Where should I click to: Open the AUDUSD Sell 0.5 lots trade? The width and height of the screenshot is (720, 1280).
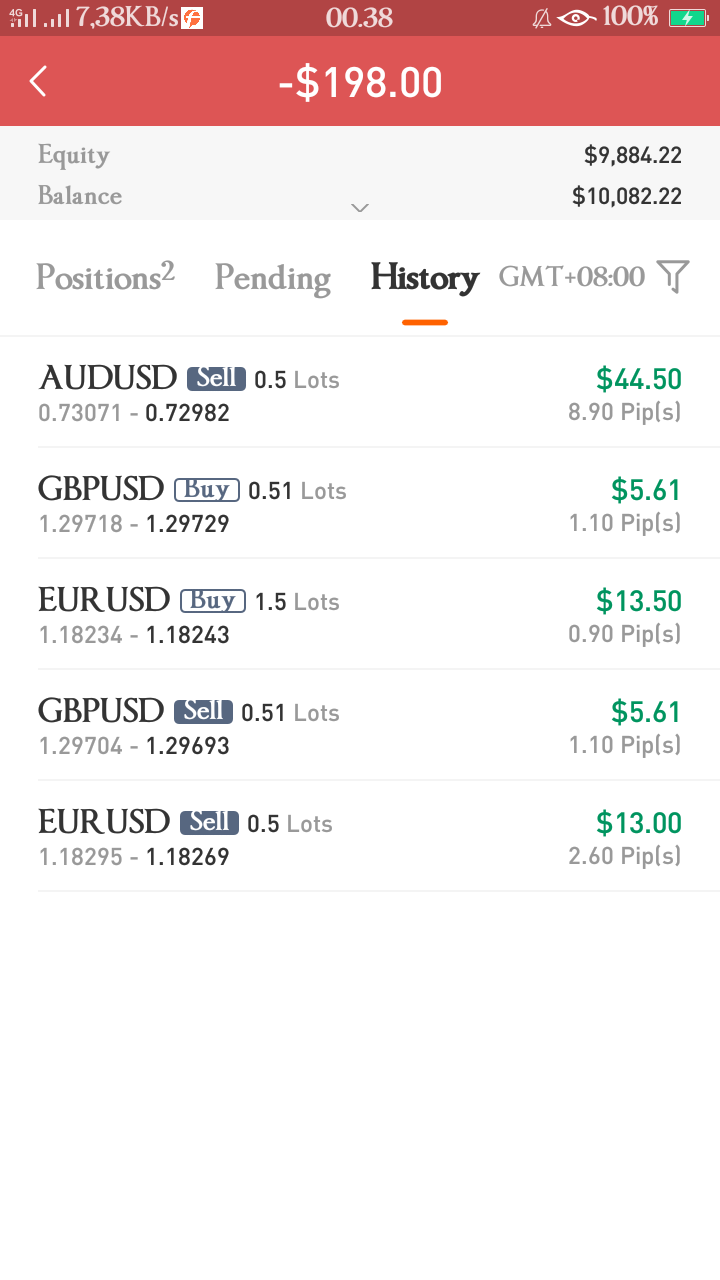coord(360,393)
